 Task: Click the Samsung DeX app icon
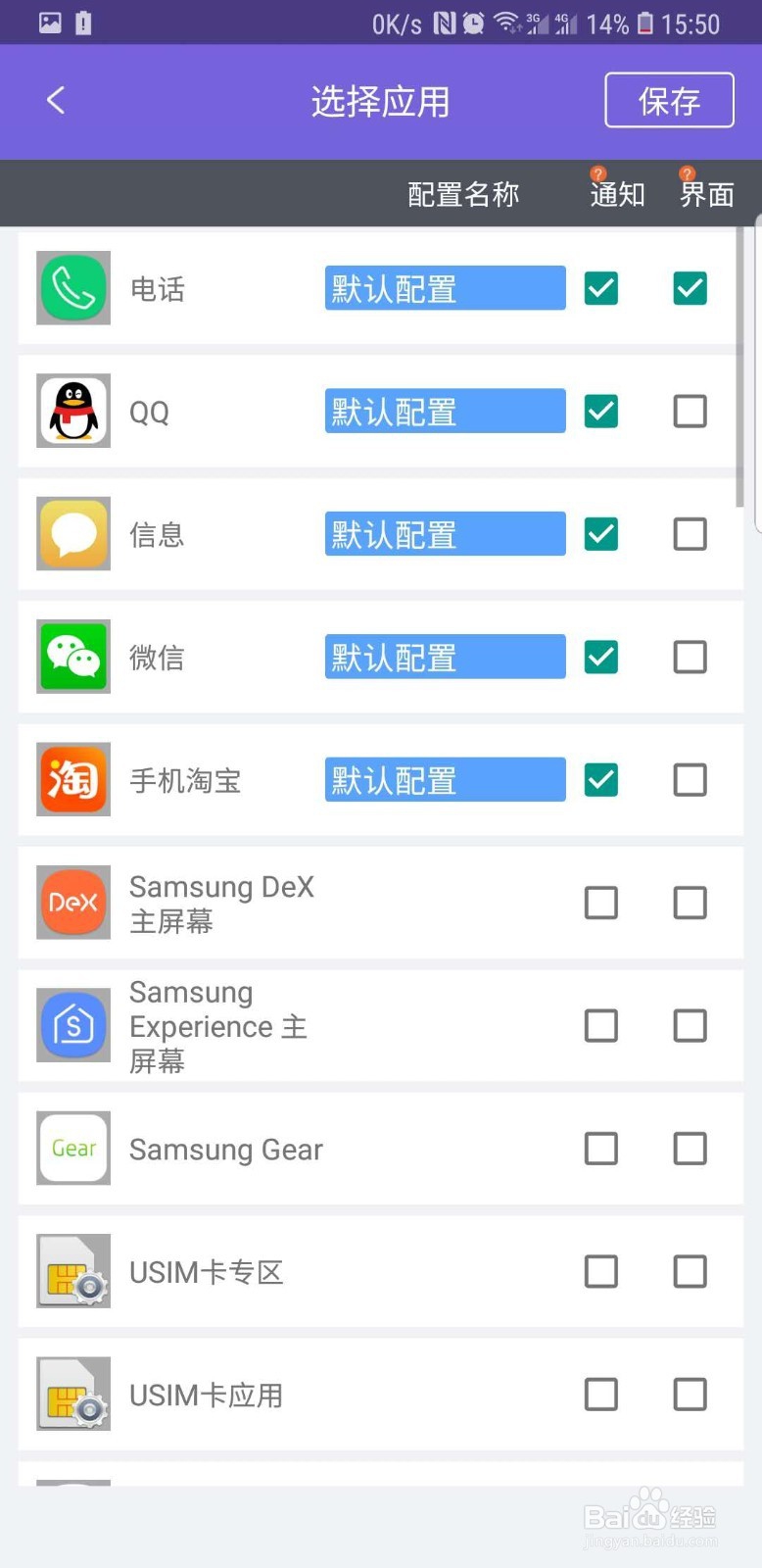coord(72,902)
